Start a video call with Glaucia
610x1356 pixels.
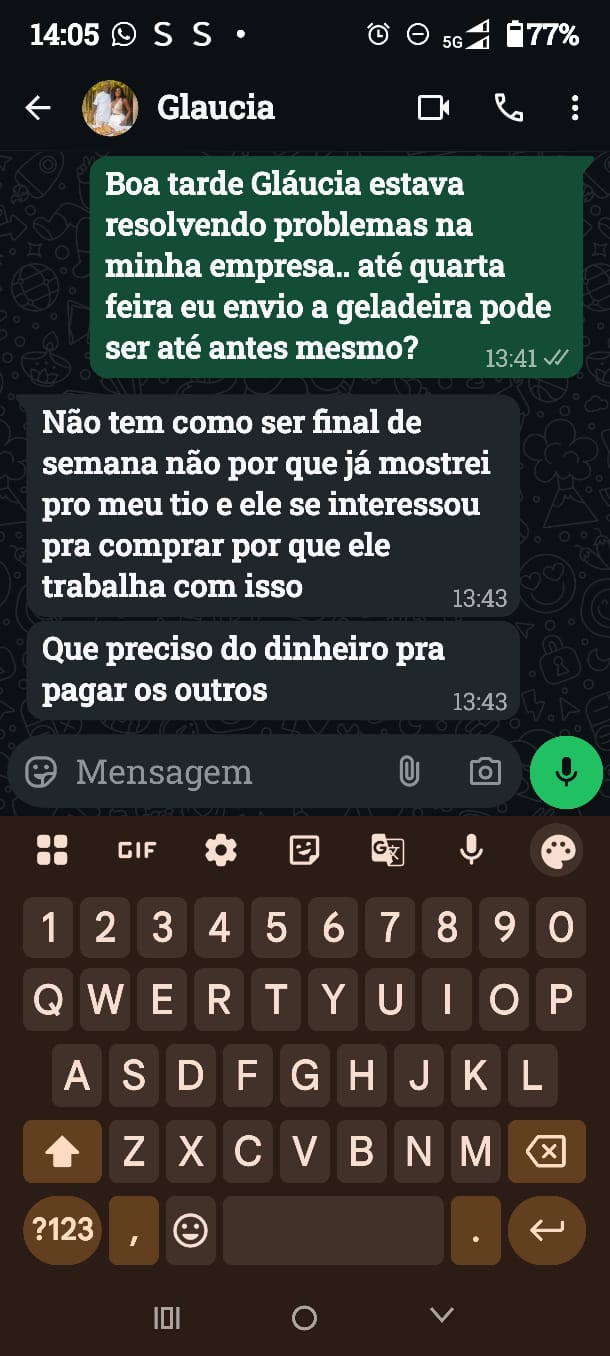433,108
